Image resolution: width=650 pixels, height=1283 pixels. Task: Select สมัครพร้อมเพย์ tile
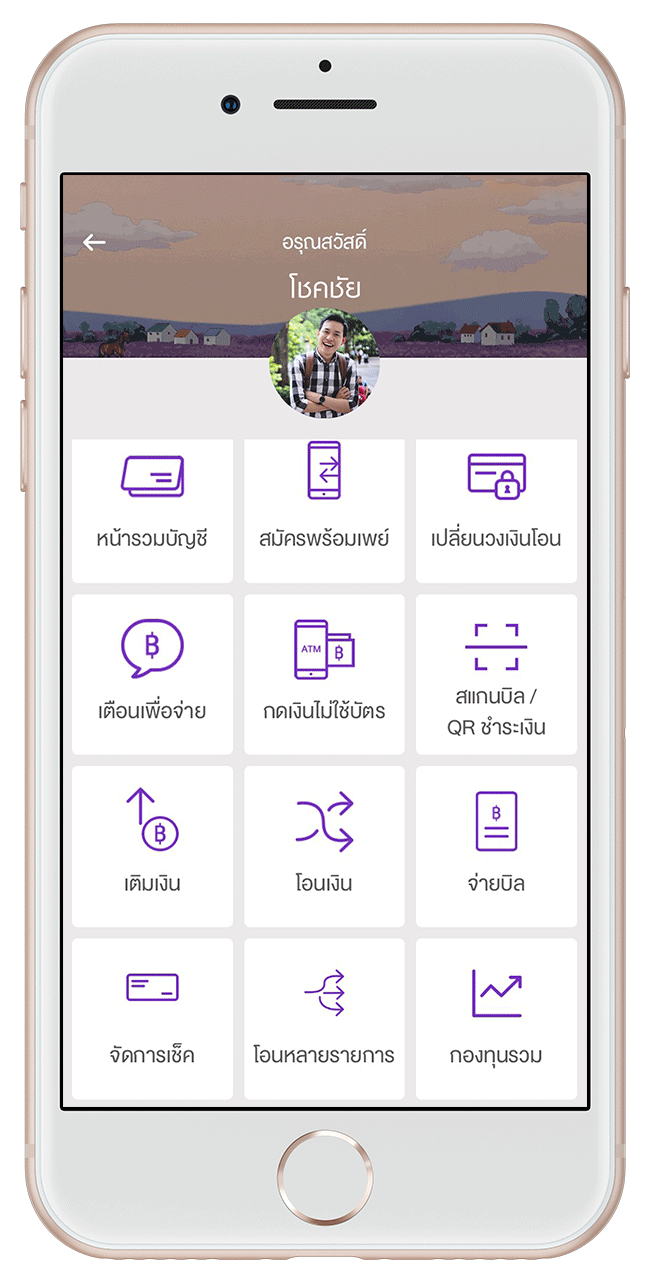coord(324,510)
